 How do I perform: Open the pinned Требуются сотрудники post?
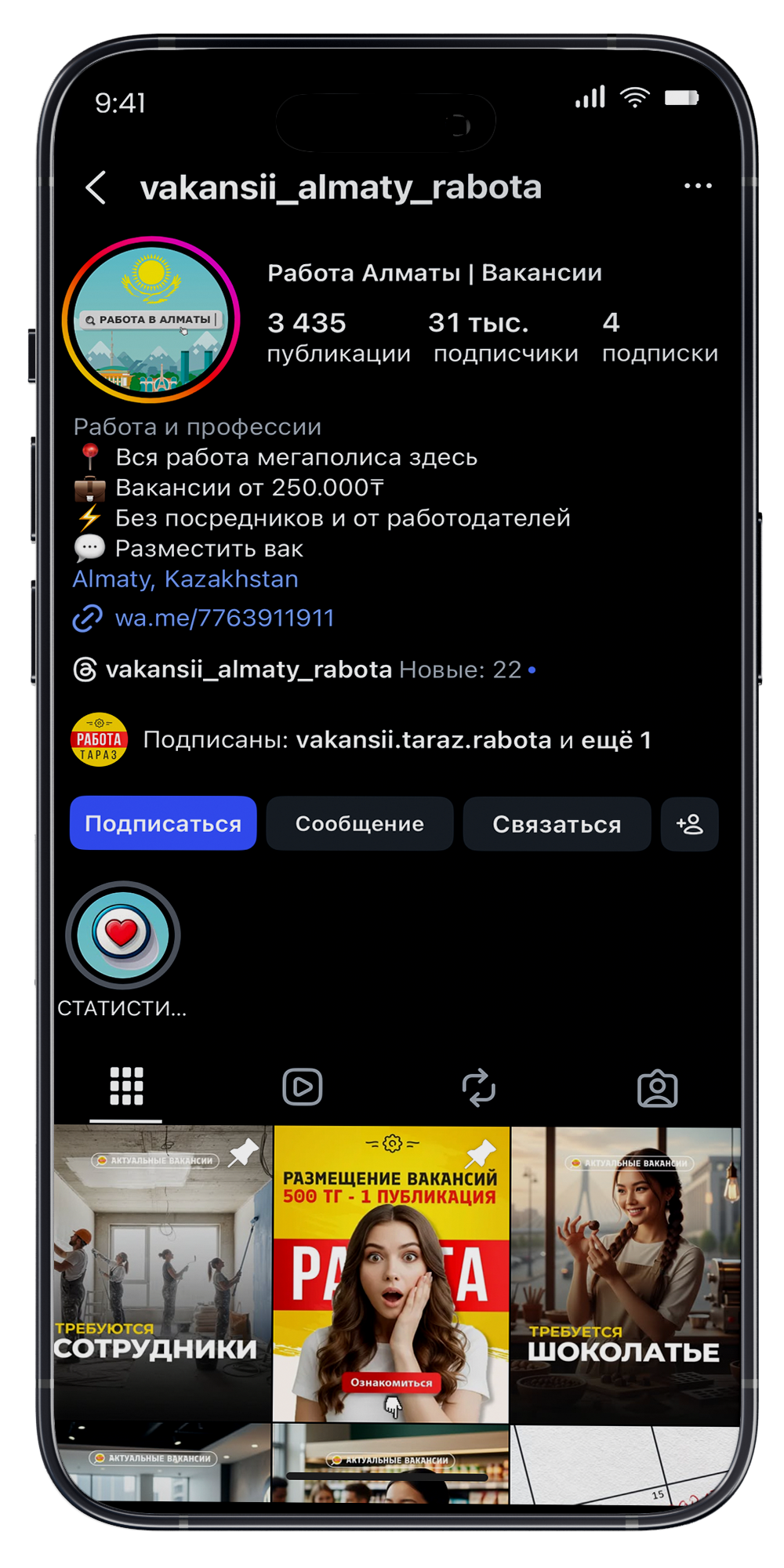(x=162, y=1273)
